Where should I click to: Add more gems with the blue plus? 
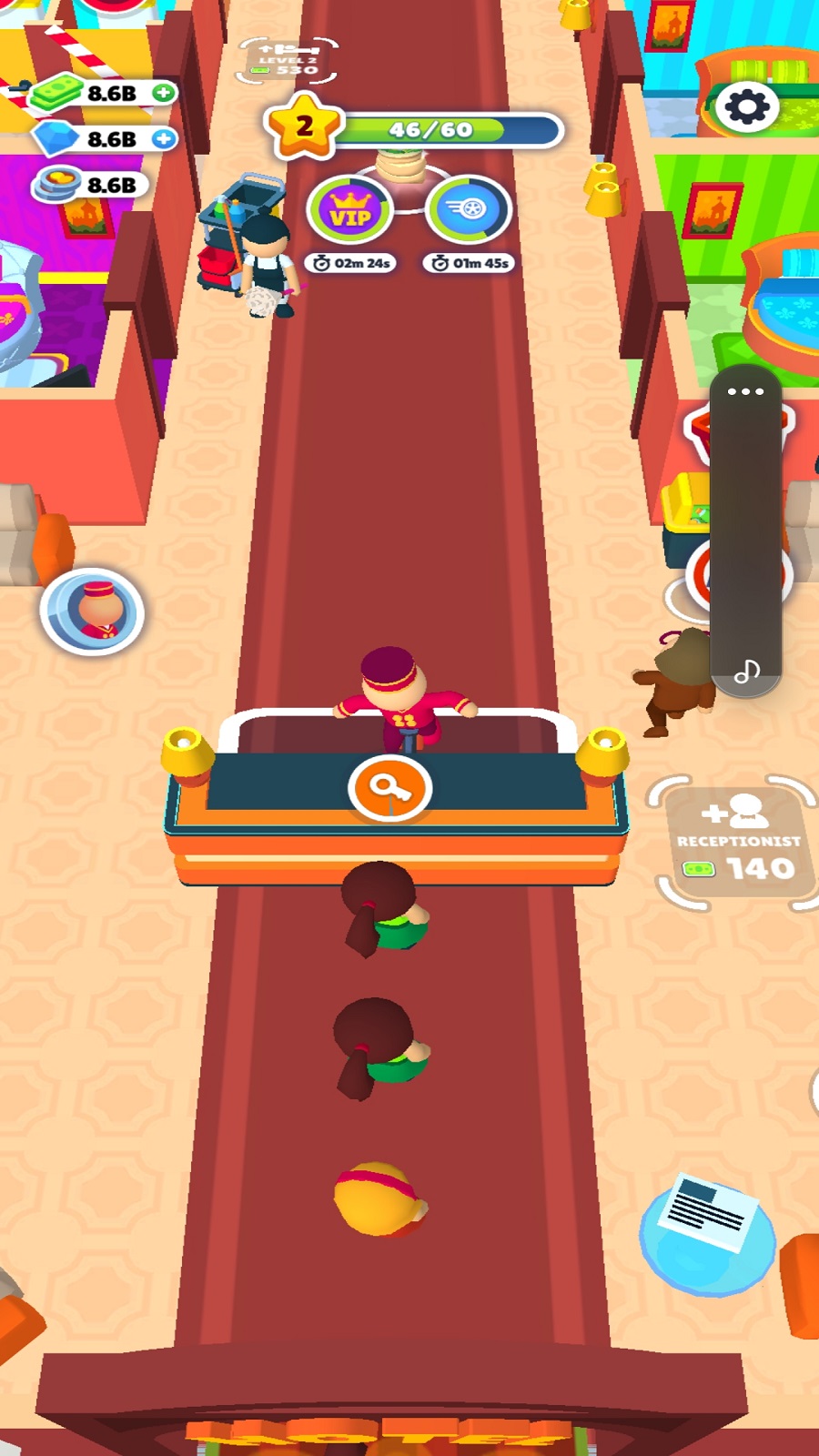(164, 138)
